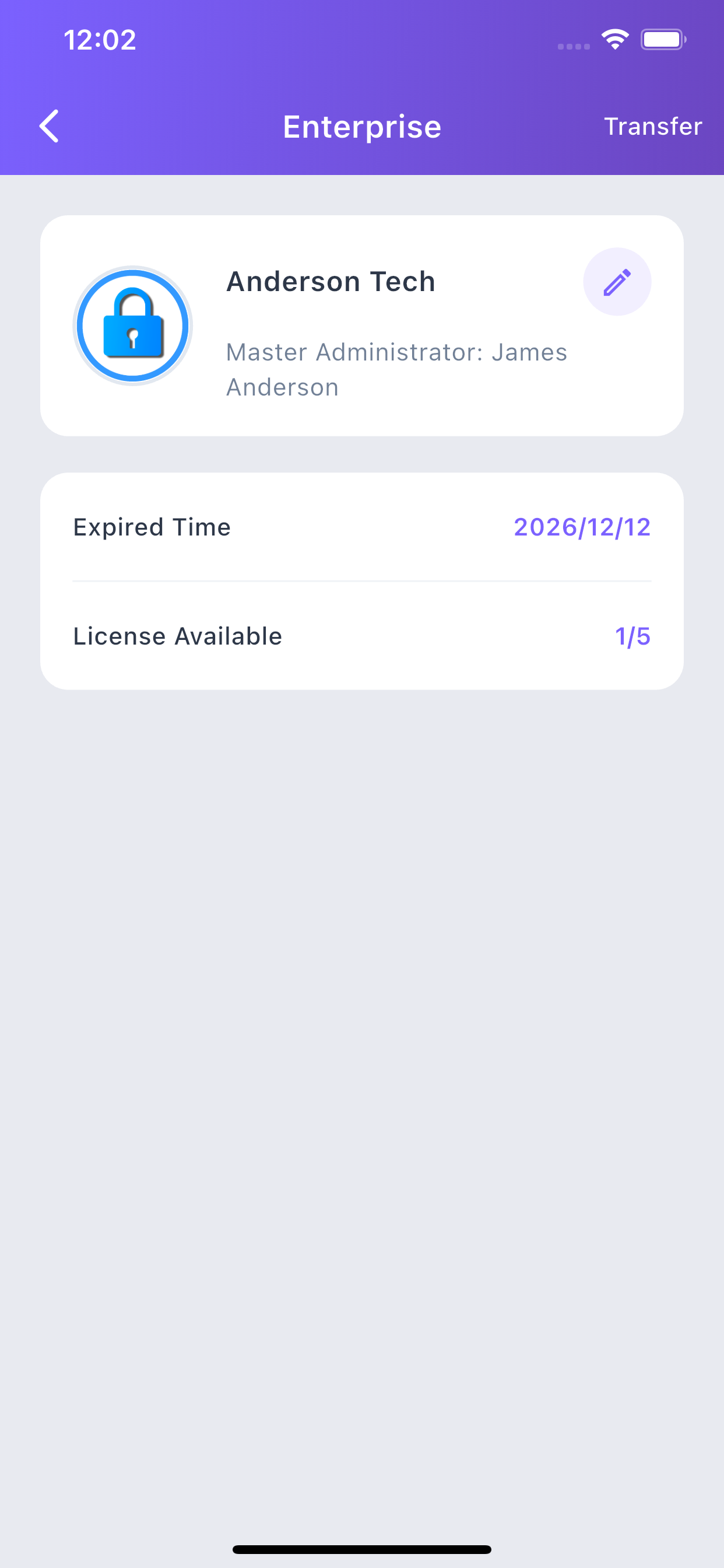Tap the 1/5 license count
The width and height of the screenshot is (724, 1568).
(x=632, y=635)
